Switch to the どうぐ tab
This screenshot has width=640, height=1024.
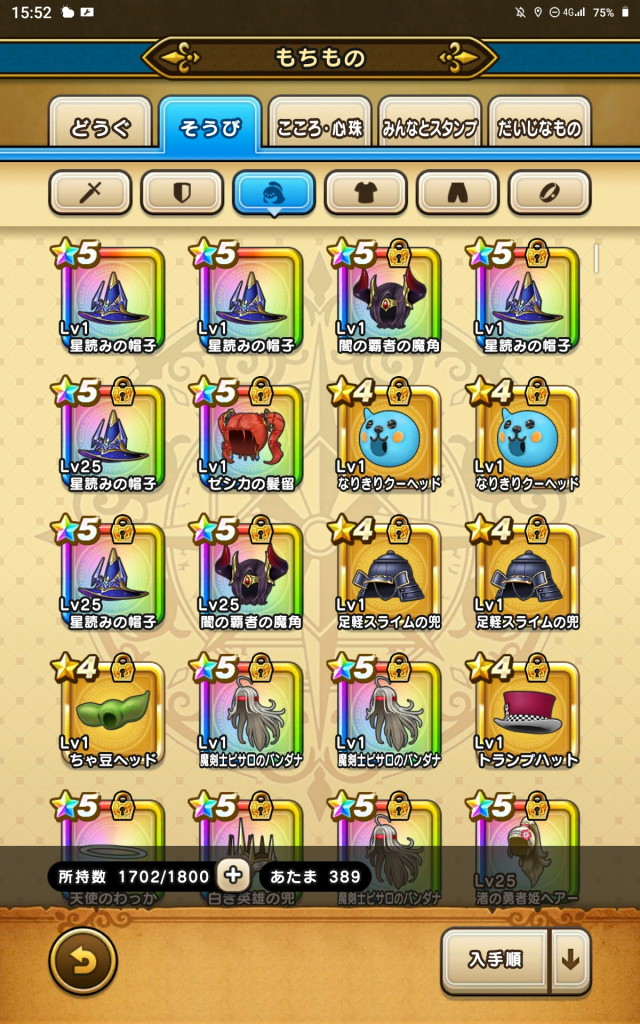101,124
